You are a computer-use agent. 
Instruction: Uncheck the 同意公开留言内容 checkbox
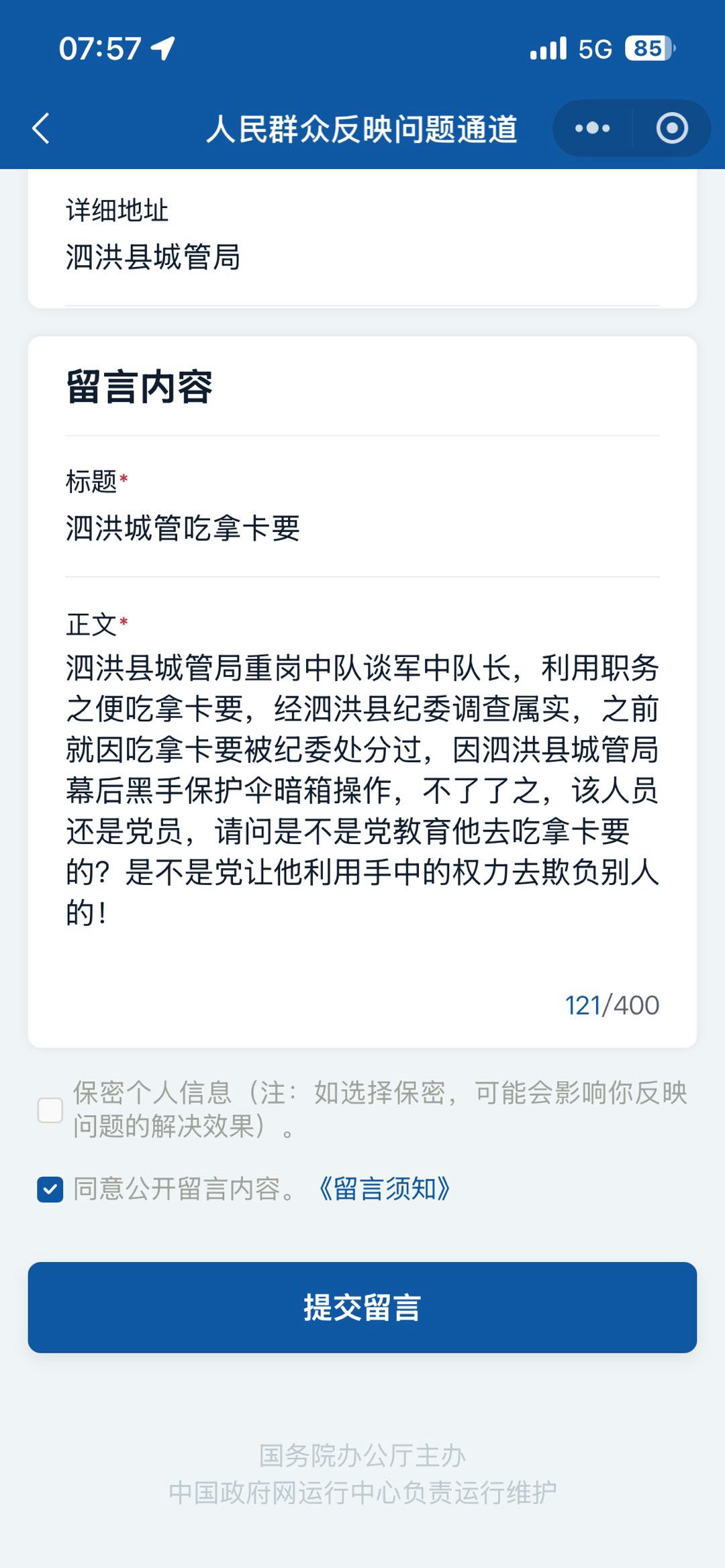tap(50, 1189)
